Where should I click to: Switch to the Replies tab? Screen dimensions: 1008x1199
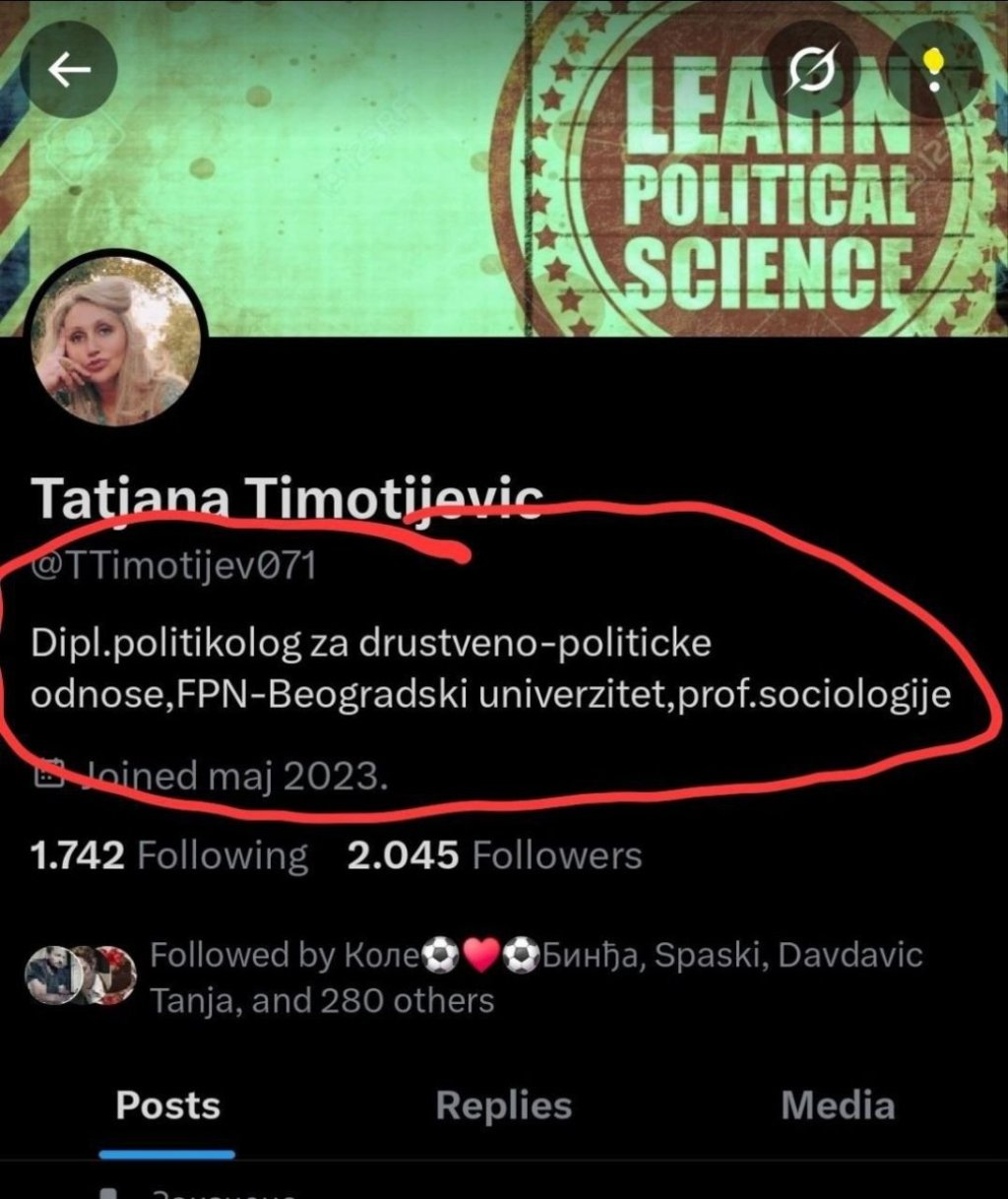(503, 1105)
